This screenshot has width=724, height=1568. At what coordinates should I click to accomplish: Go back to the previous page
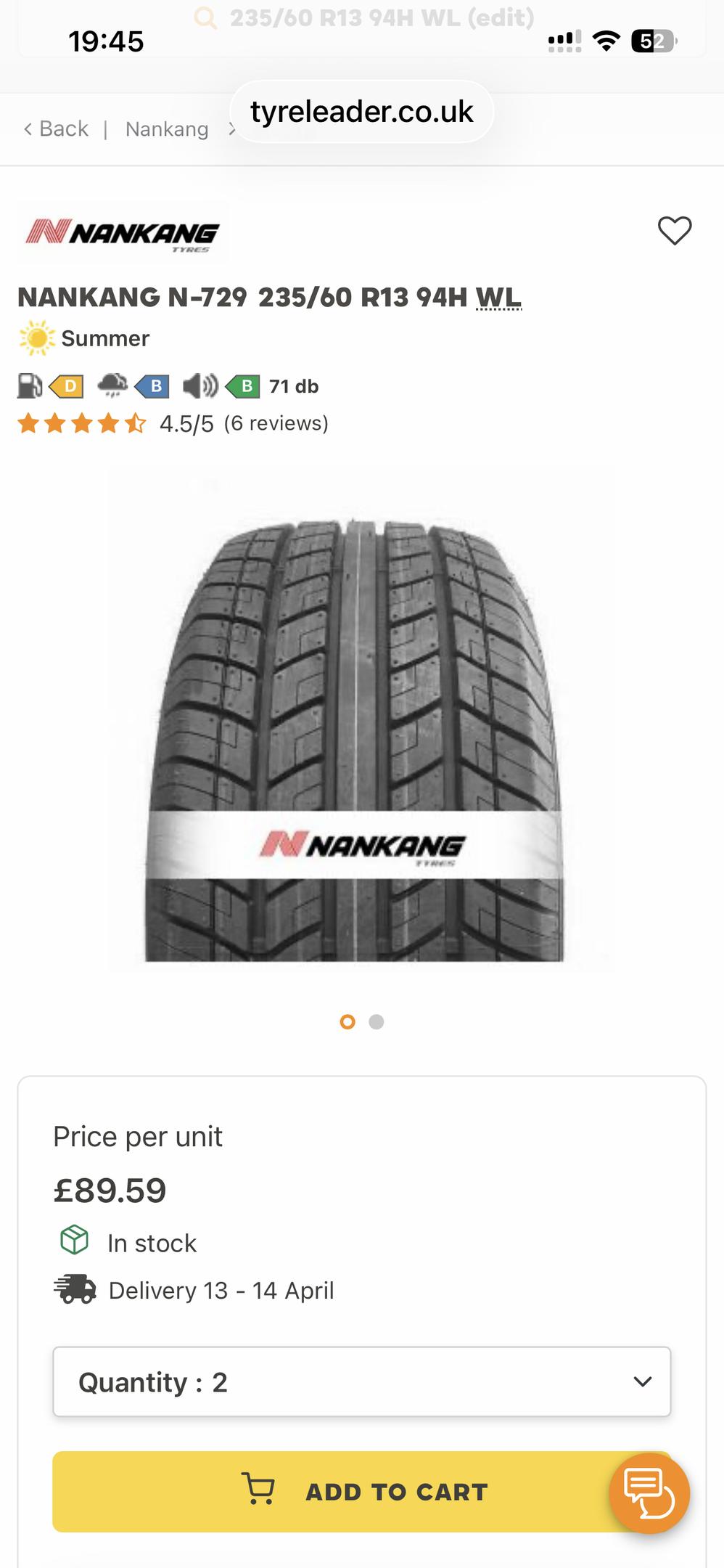point(57,129)
